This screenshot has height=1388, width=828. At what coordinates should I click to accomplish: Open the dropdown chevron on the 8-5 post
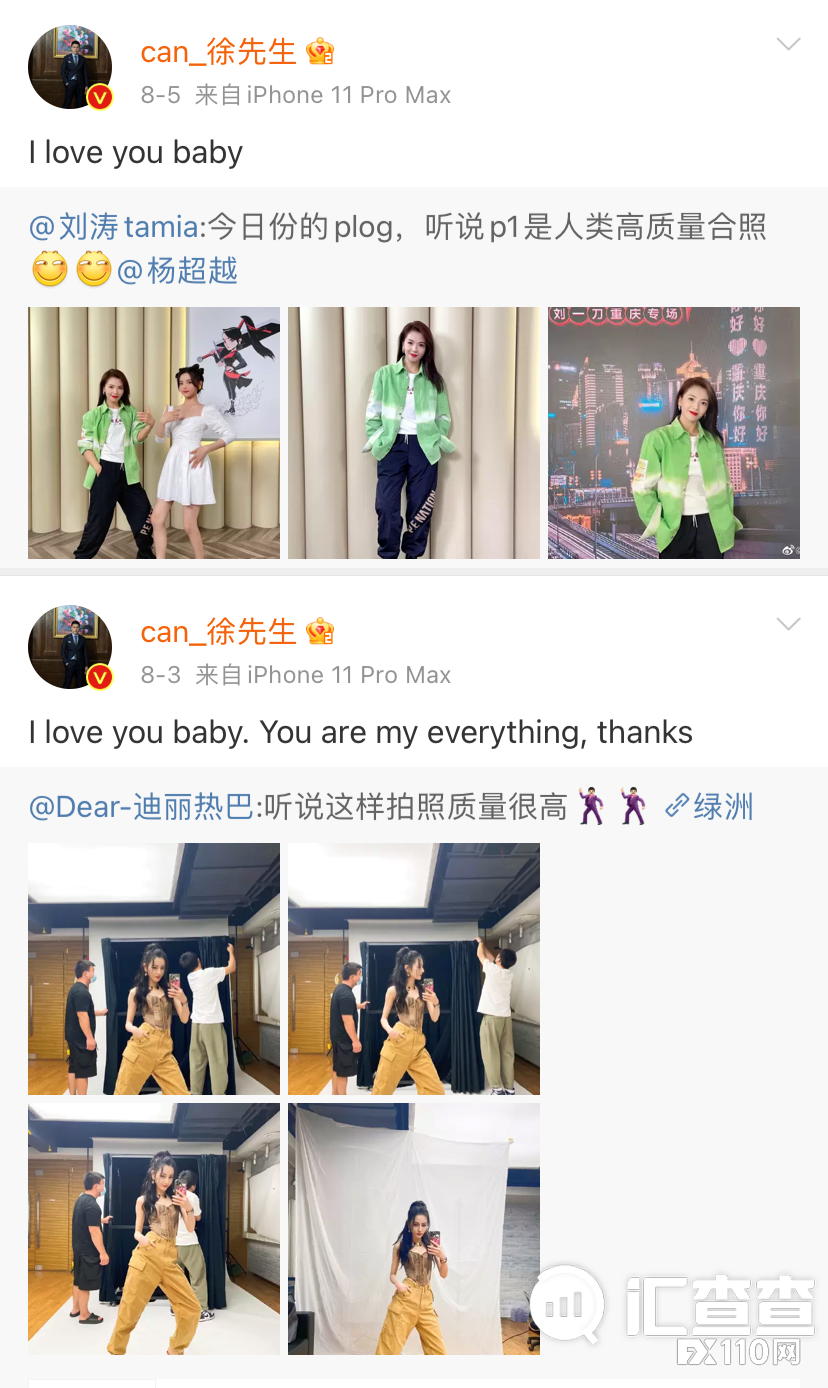click(788, 45)
